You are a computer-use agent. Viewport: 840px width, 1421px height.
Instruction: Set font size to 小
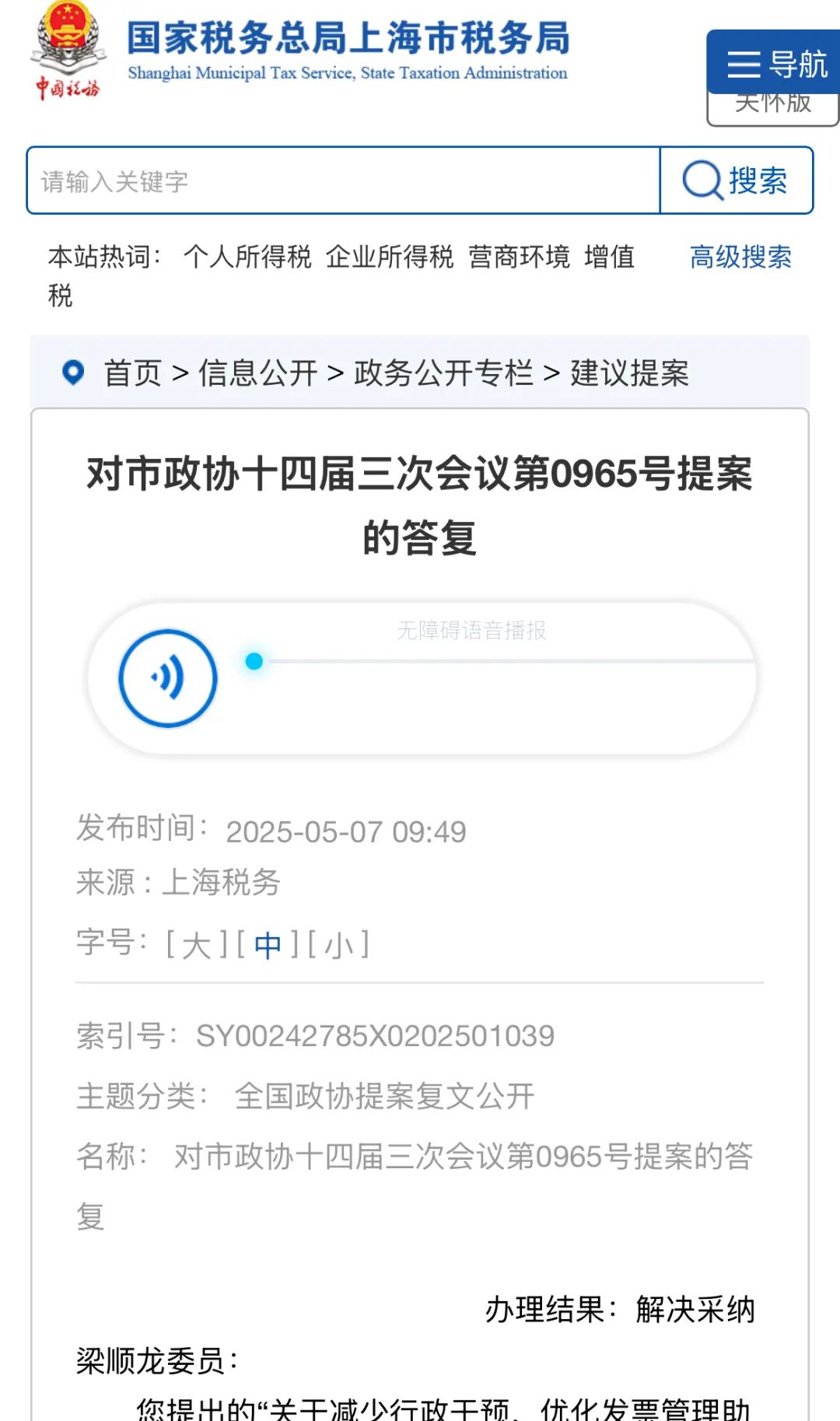point(338,945)
